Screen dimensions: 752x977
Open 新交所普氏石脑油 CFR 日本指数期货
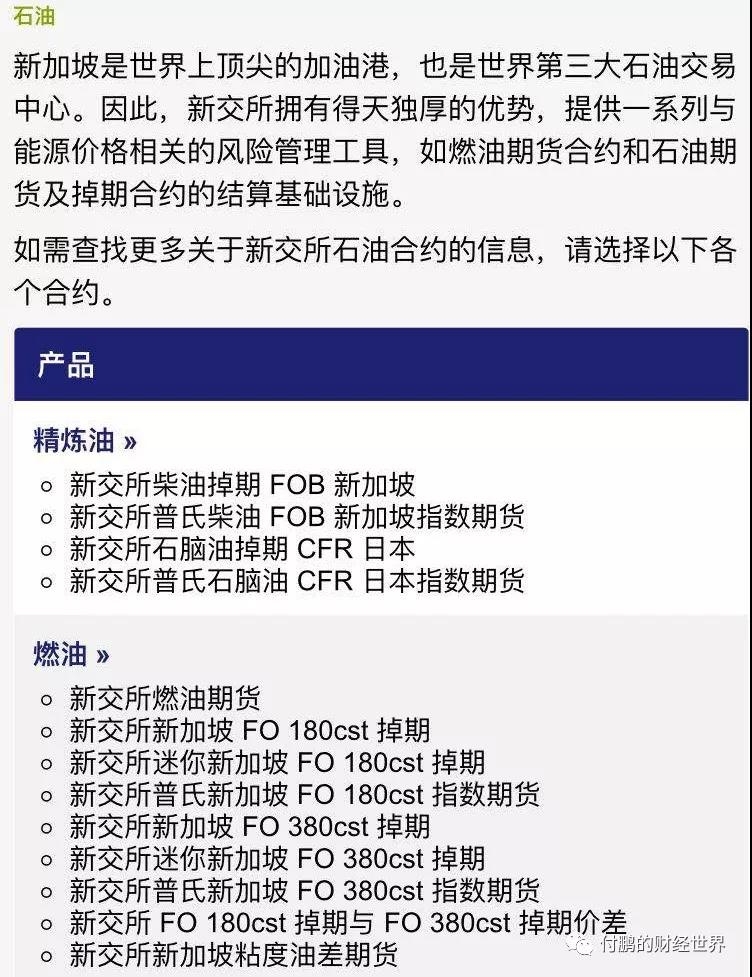[296, 581]
